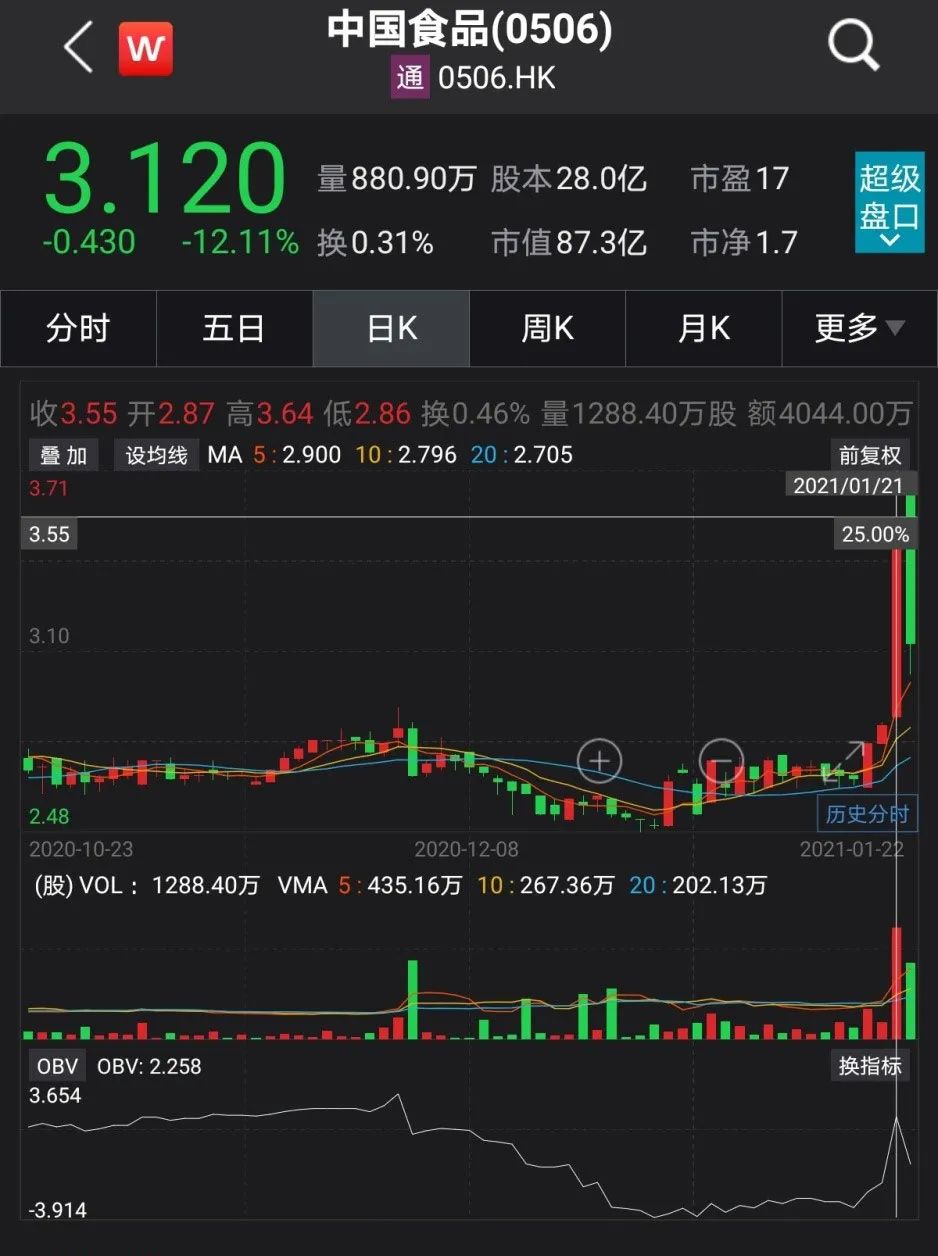The image size is (938, 1256).
Task: Open the red W icon
Action: click(146, 48)
